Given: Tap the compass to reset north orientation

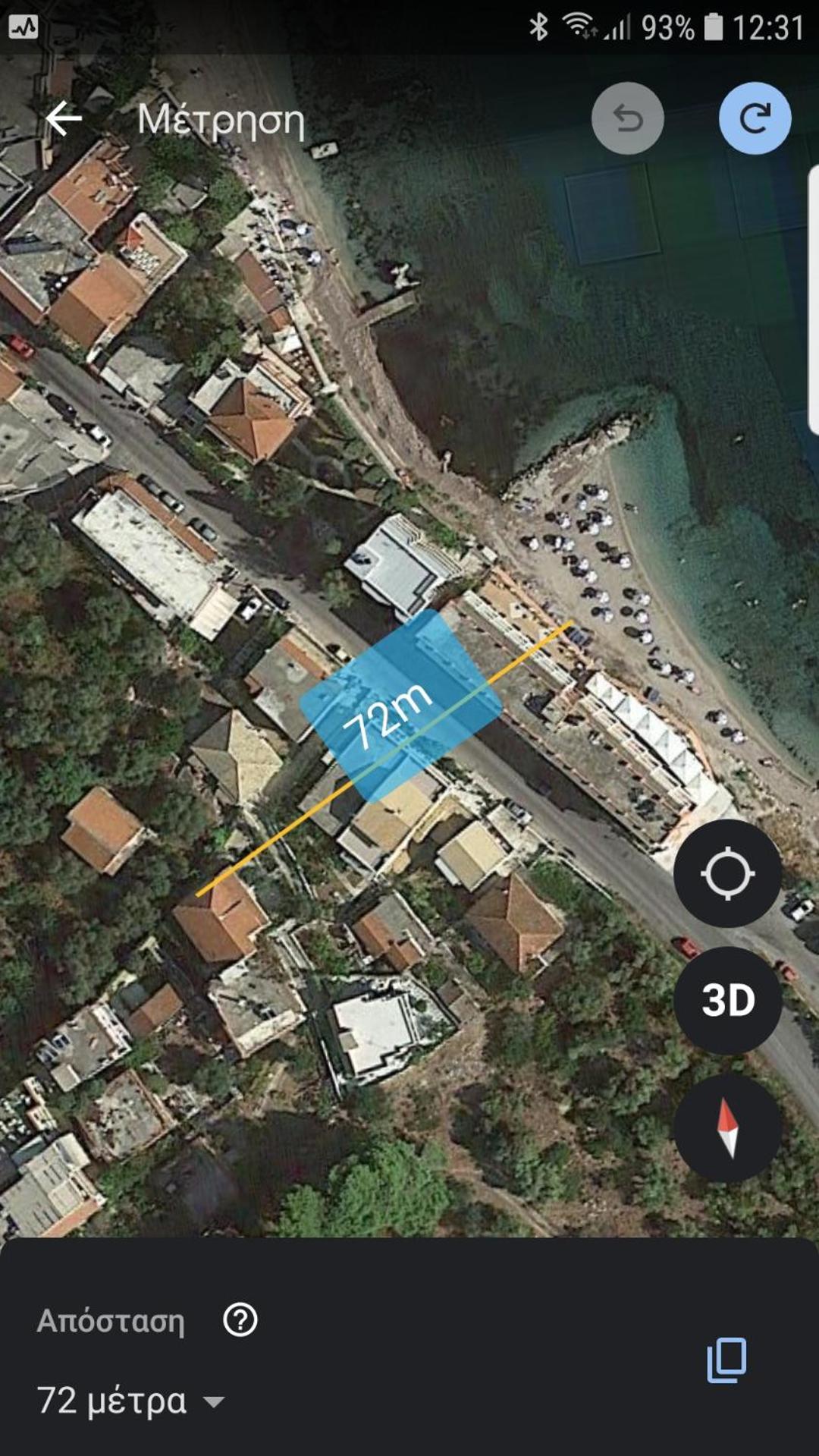Looking at the screenshot, I should click(727, 1127).
